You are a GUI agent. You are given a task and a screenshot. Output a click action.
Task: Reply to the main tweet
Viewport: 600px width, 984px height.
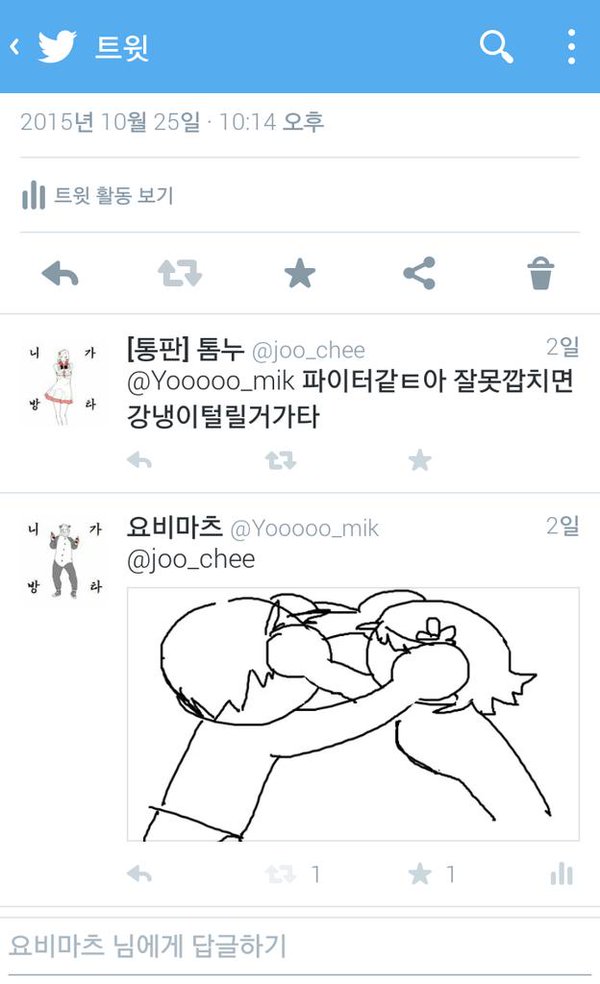(60, 273)
